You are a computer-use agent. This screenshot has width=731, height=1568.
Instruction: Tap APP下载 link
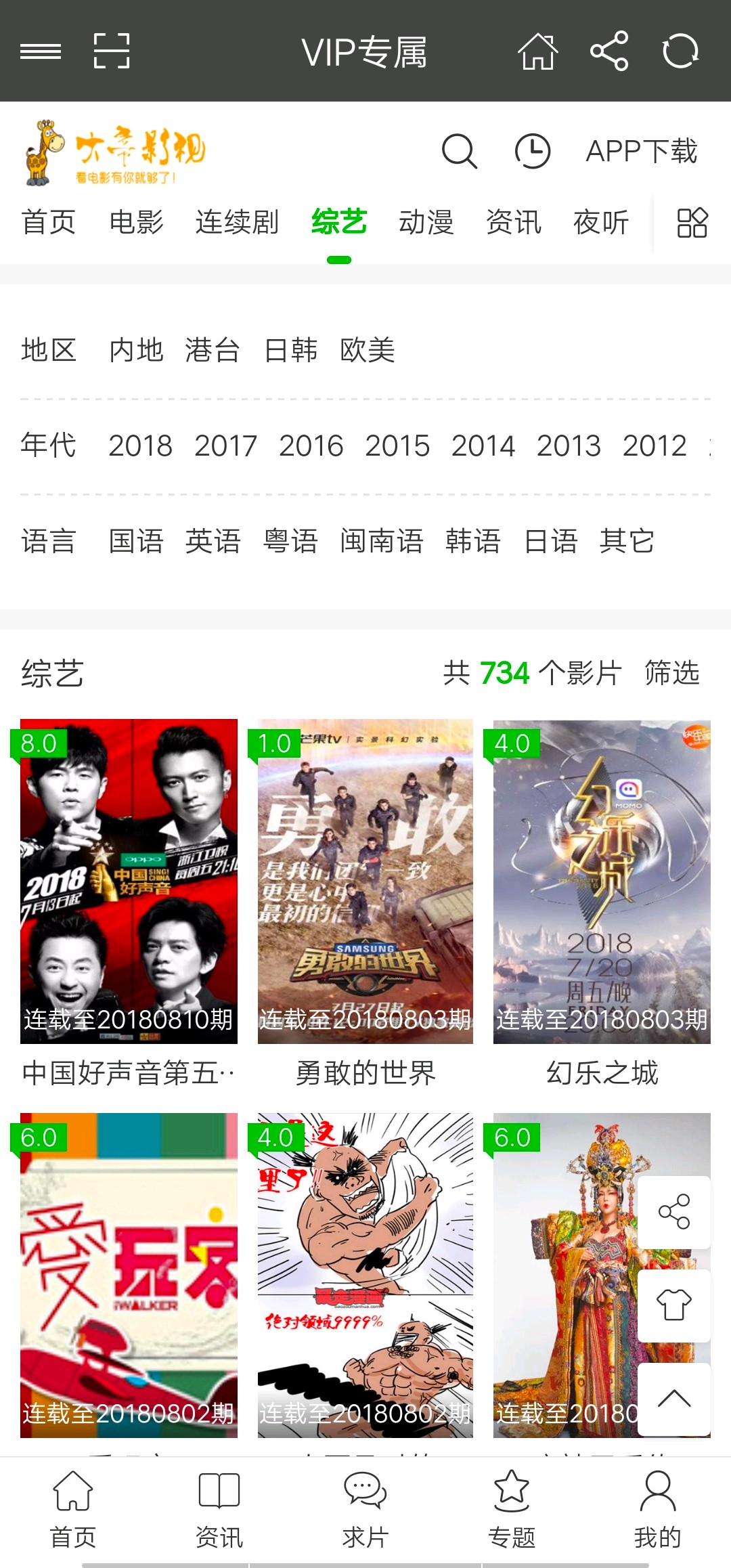pyautogui.click(x=642, y=151)
